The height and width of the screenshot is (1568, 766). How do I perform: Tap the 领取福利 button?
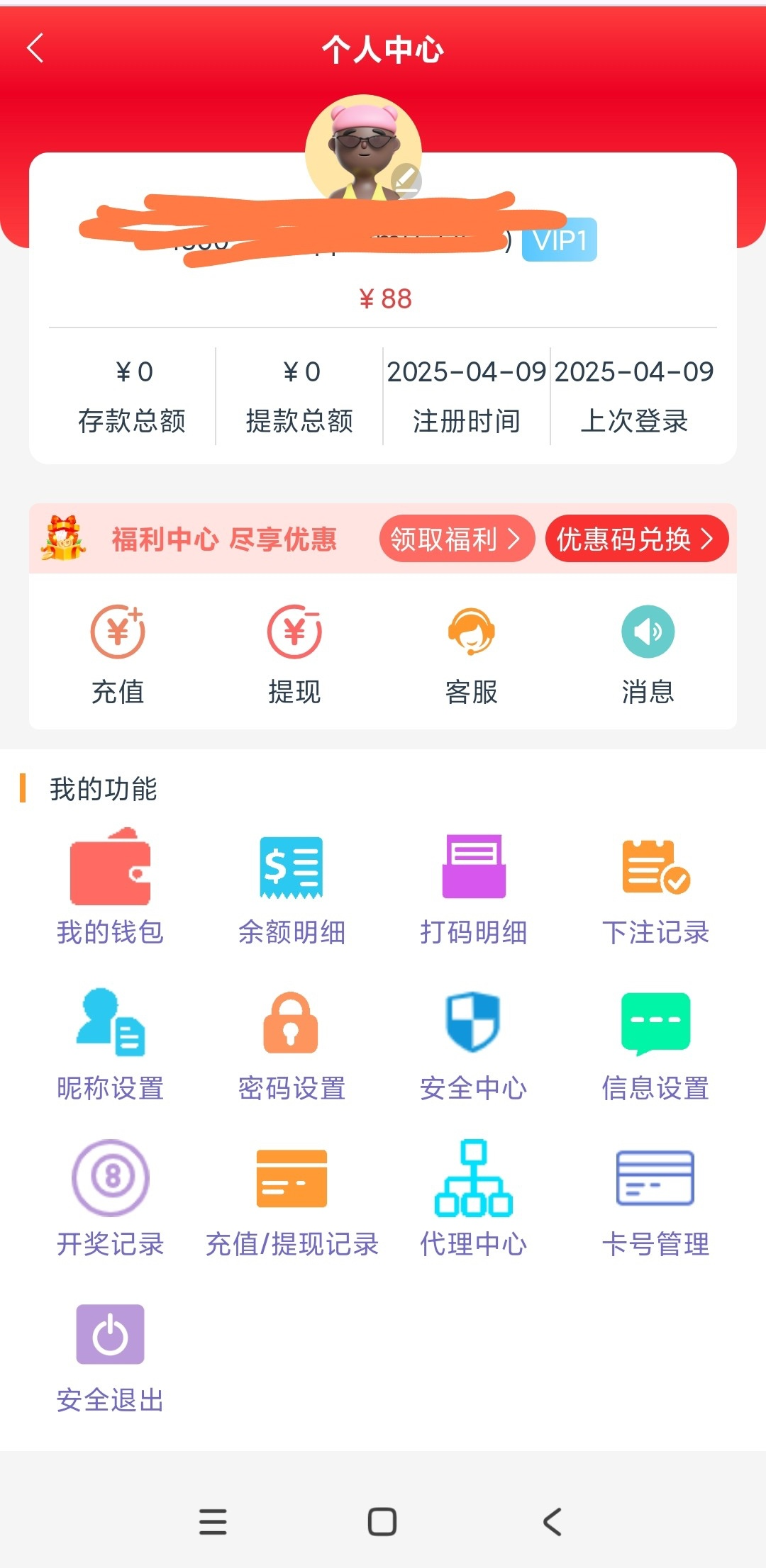(456, 539)
